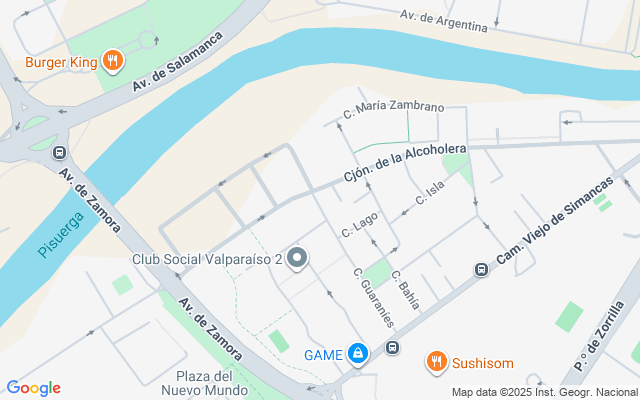Select the Sushisom restaurant pin
The image size is (640, 400).
[435, 361]
